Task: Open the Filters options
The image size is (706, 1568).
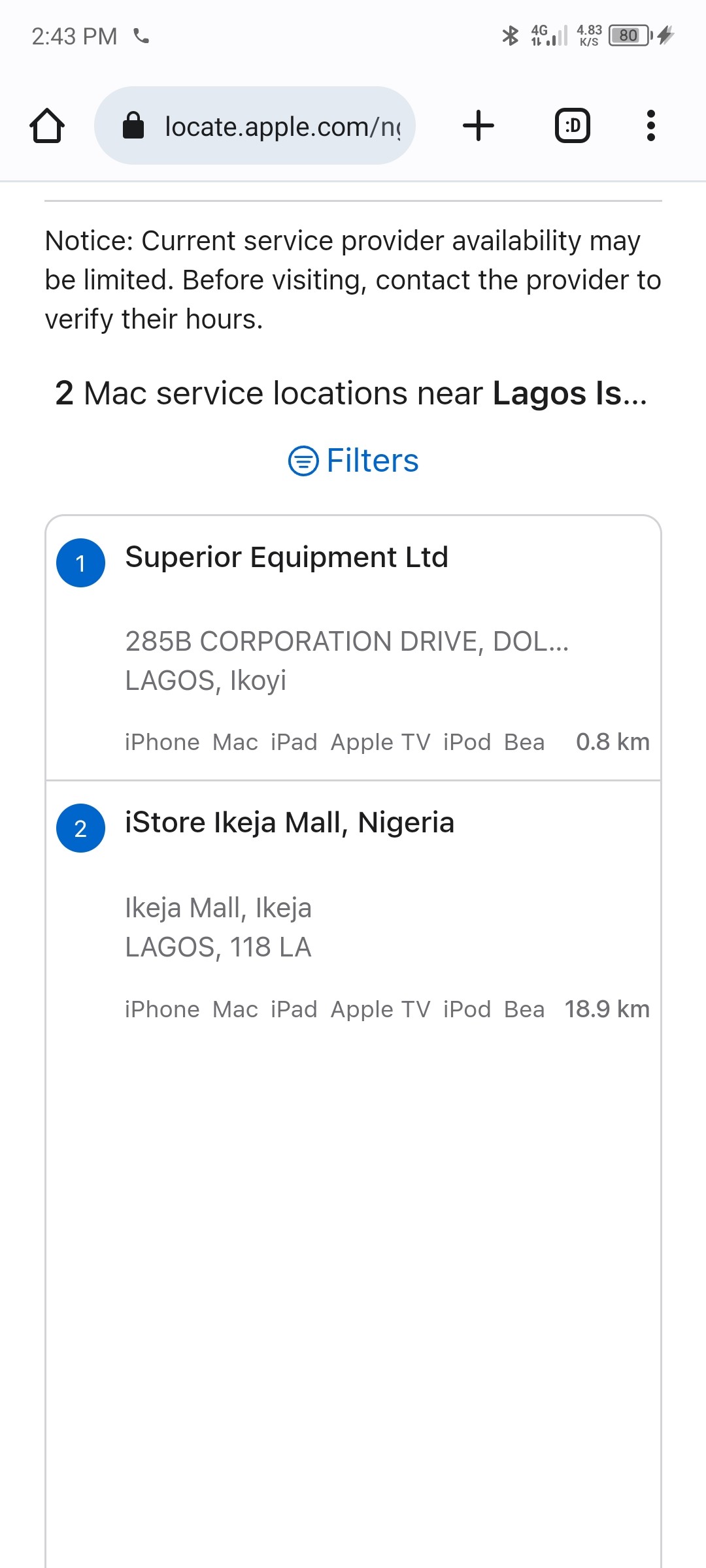Action: pyautogui.click(x=354, y=461)
